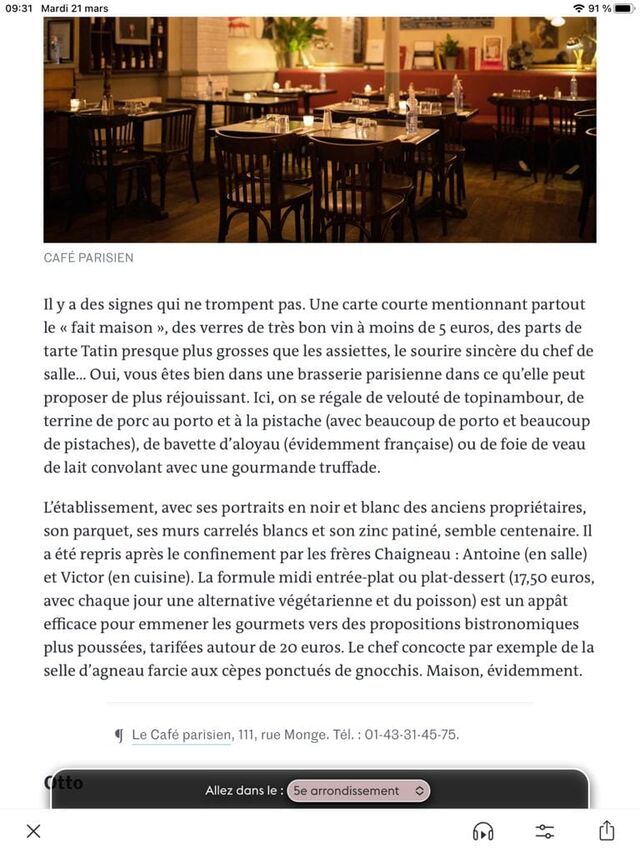Open reading display settings
640x853 pixels.
pyautogui.click(x=545, y=831)
